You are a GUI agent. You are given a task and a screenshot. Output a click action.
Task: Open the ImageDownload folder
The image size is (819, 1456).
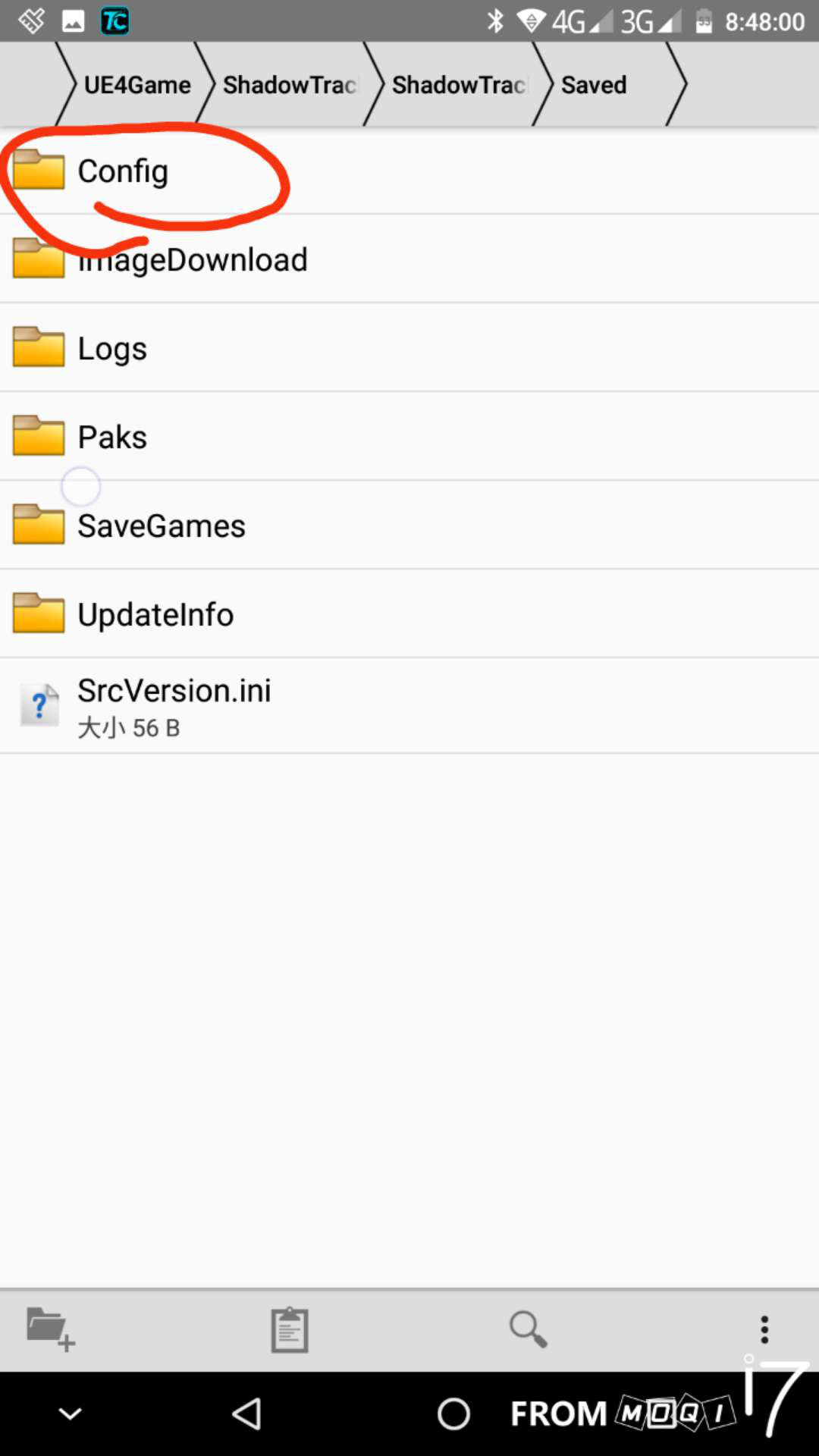193,260
